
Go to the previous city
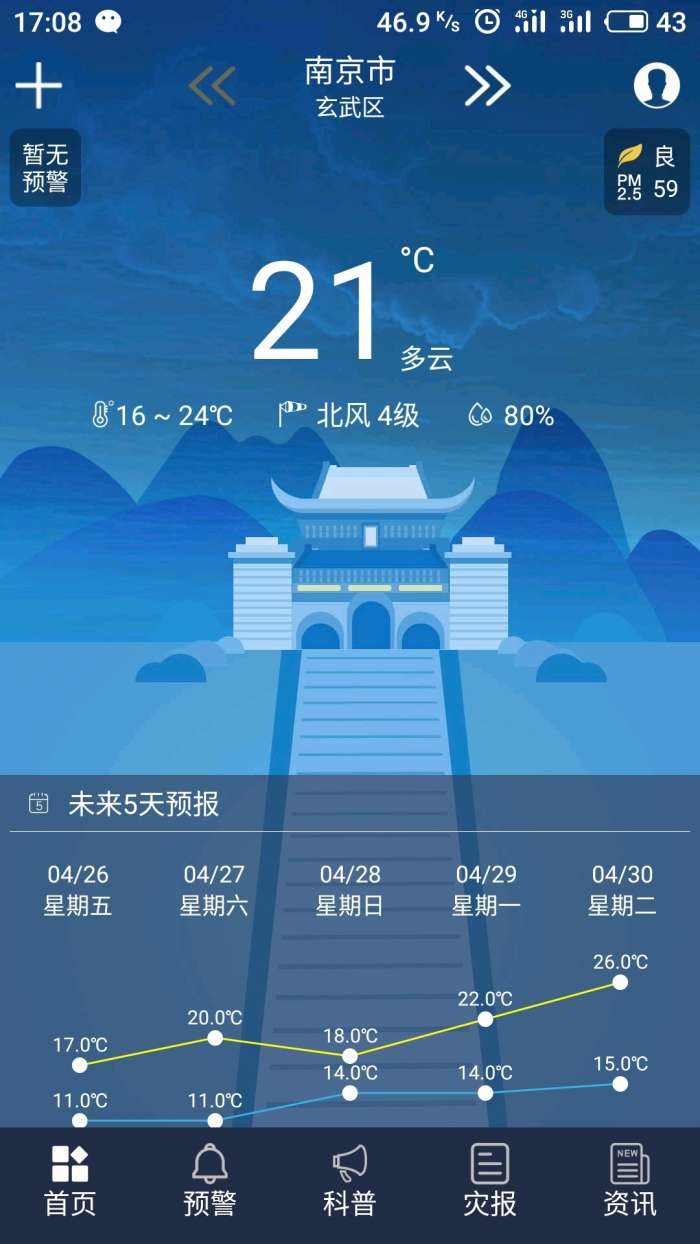[x=212, y=87]
